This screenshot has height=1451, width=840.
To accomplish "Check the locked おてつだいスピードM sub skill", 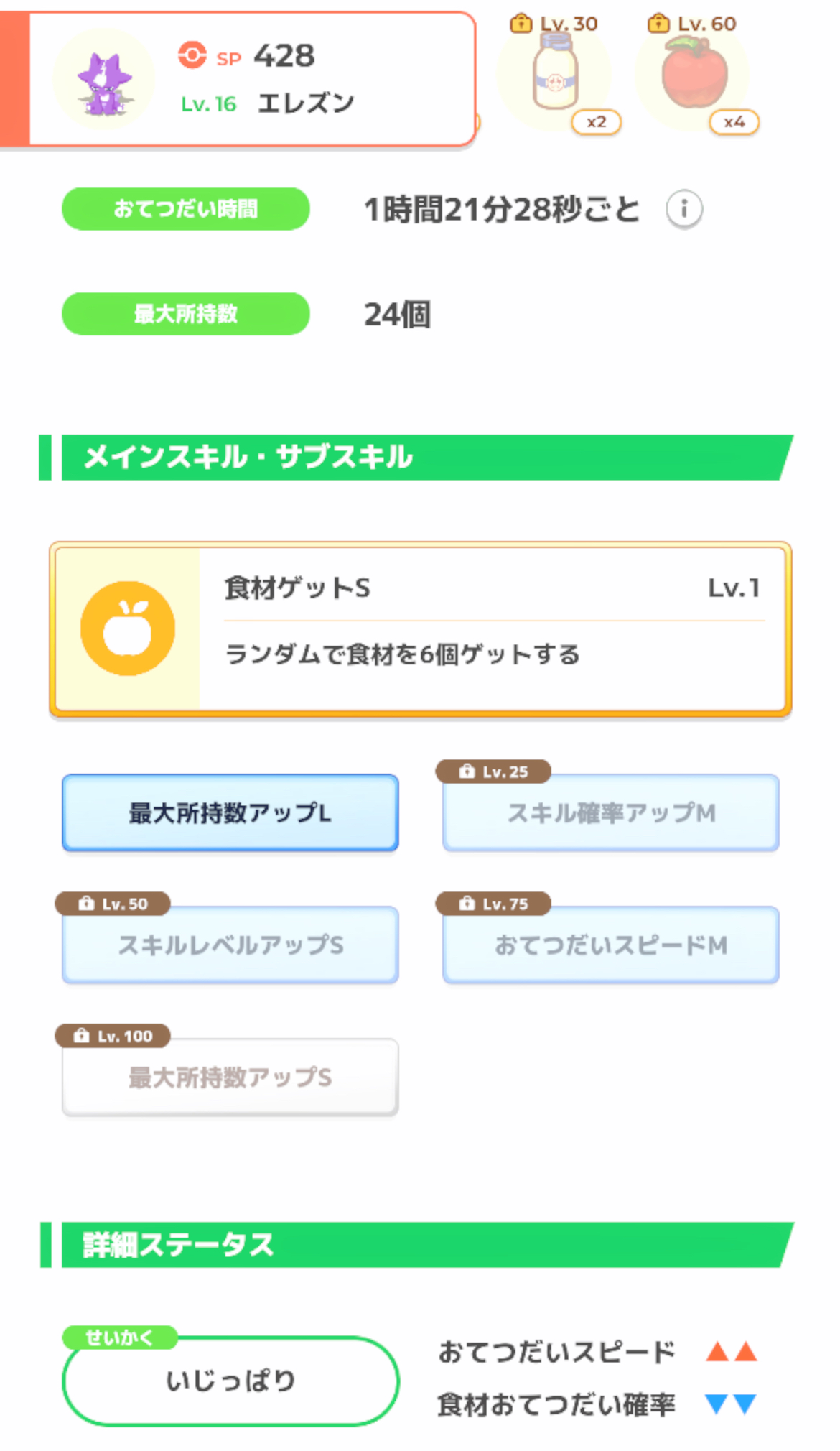I will (610, 945).
